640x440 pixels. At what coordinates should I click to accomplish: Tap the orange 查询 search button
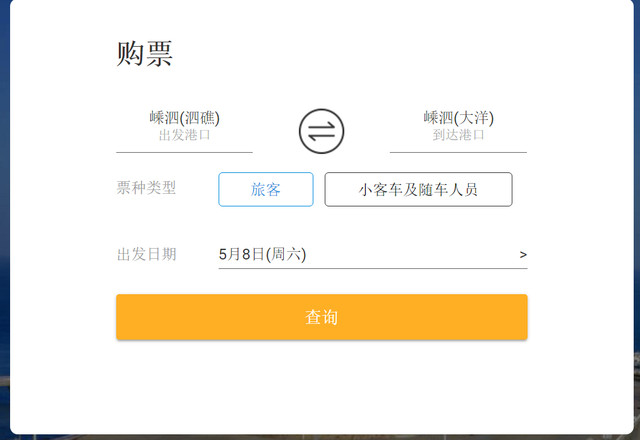[x=322, y=317]
